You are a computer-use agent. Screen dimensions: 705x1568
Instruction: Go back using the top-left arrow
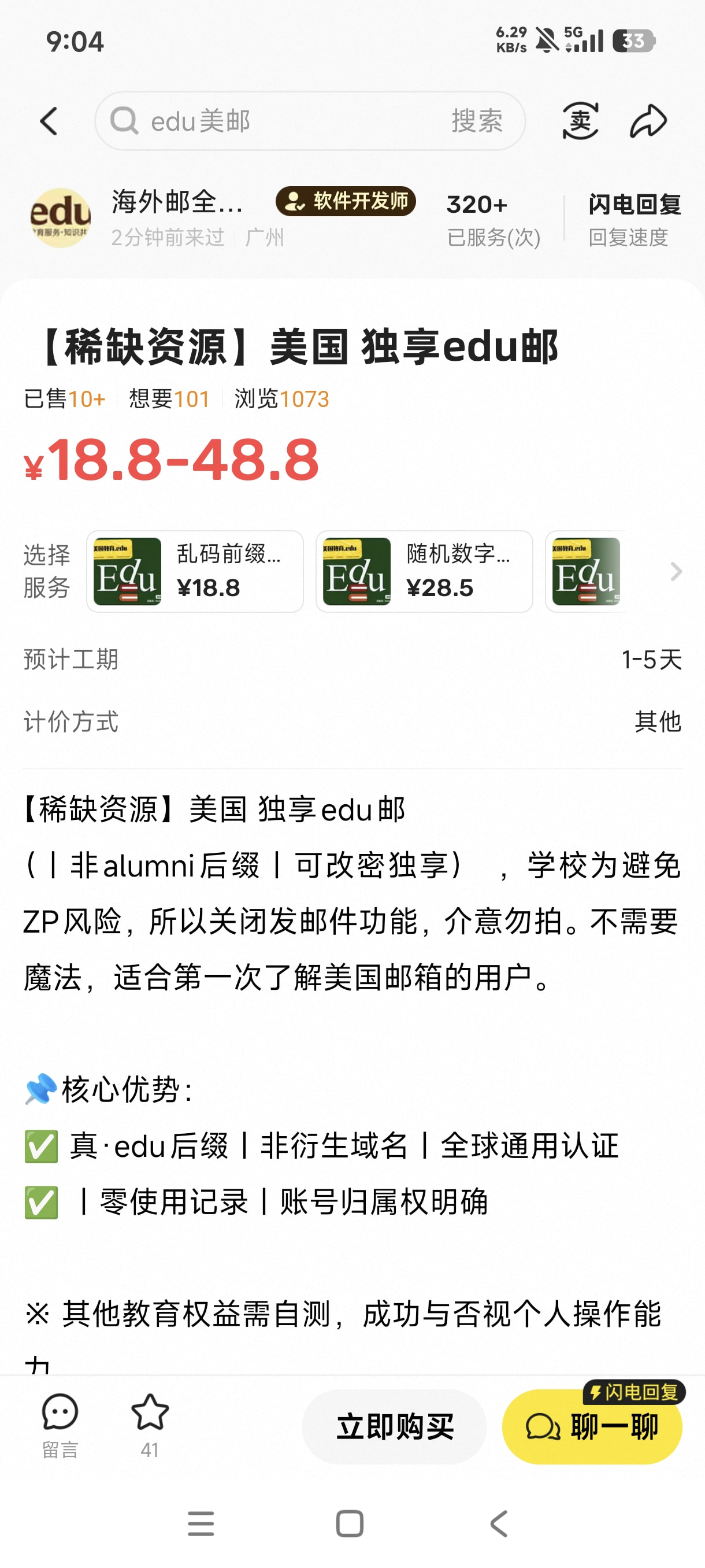[x=49, y=121]
